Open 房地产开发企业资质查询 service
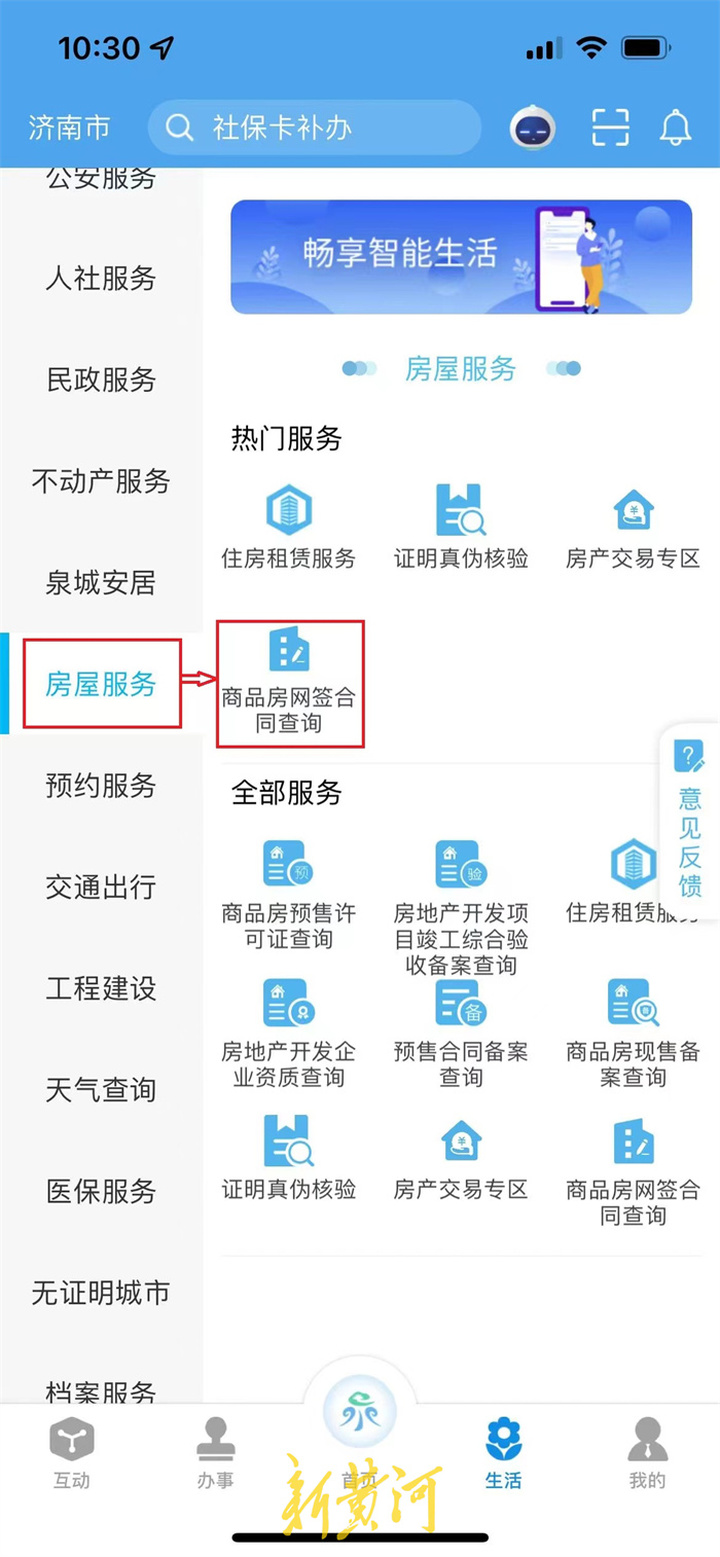The width and height of the screenshot is (720, 1557). 288,1033
